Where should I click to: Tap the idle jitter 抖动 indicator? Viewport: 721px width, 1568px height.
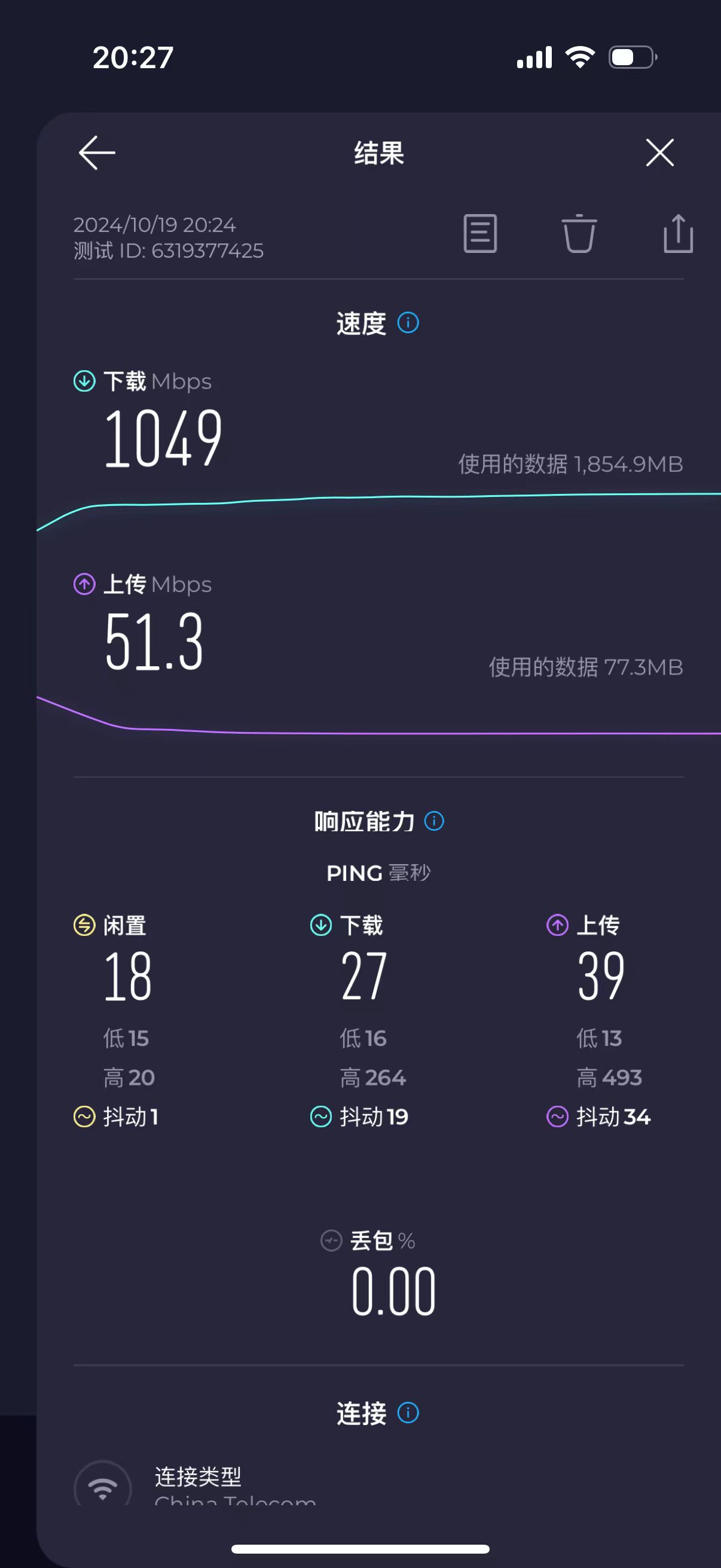click(x=83, y=1116)
